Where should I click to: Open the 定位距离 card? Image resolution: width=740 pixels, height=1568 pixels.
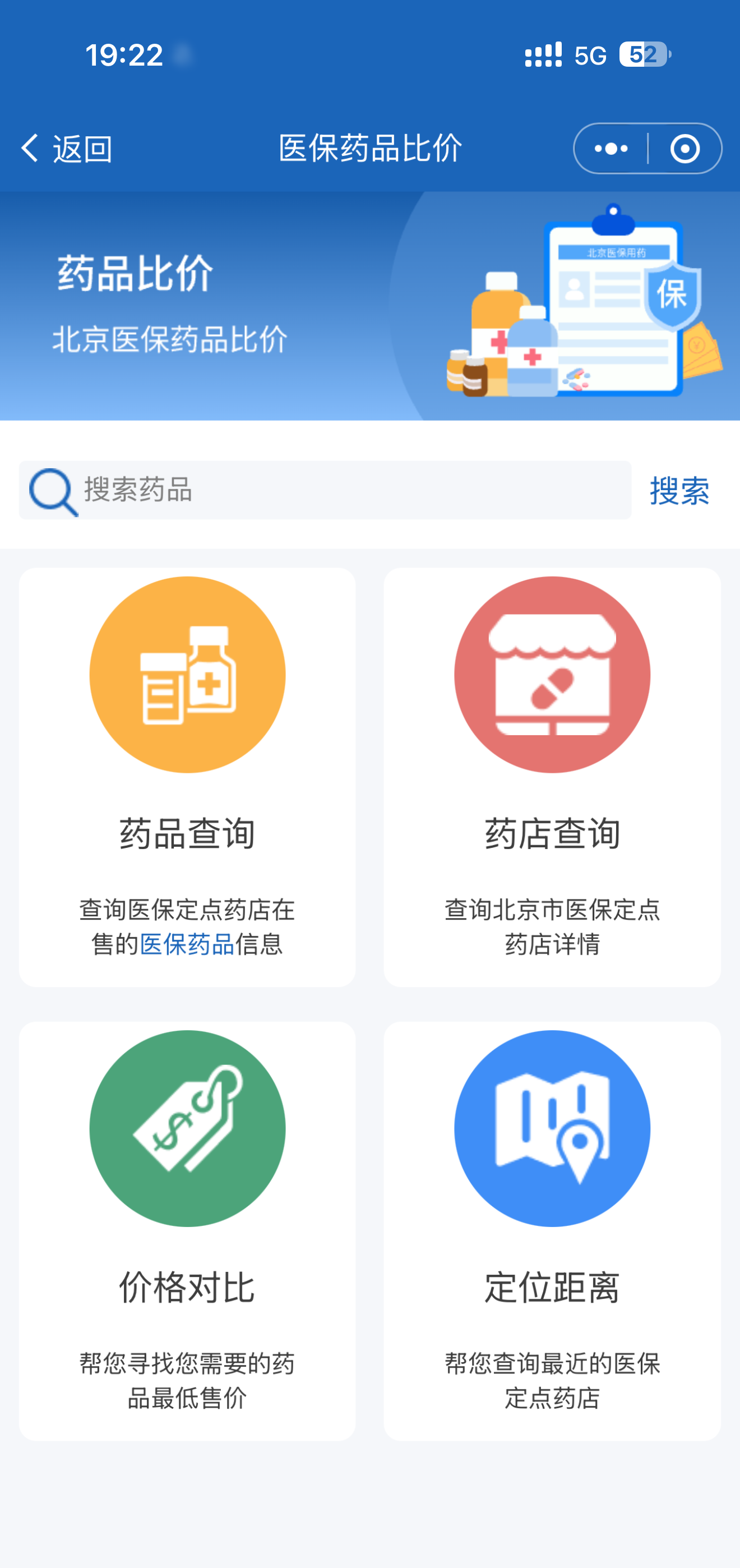552,1231
